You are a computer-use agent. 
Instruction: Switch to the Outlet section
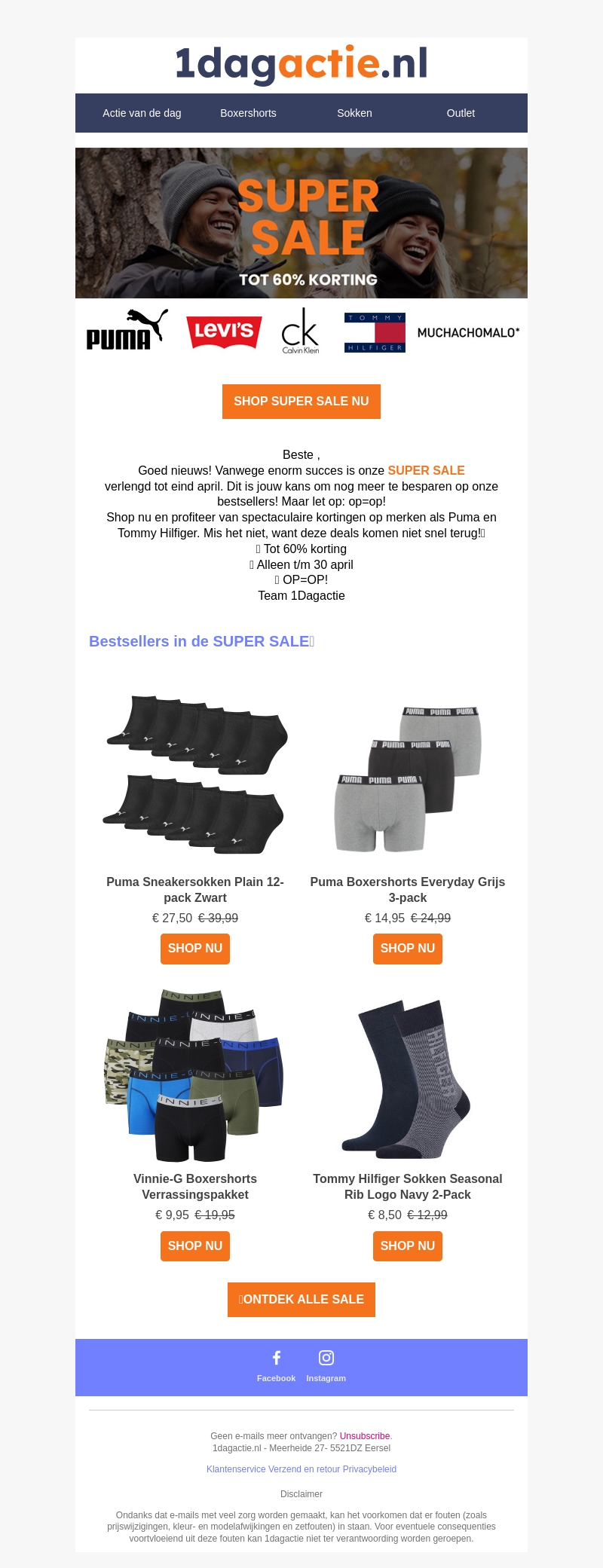[461, 113]
